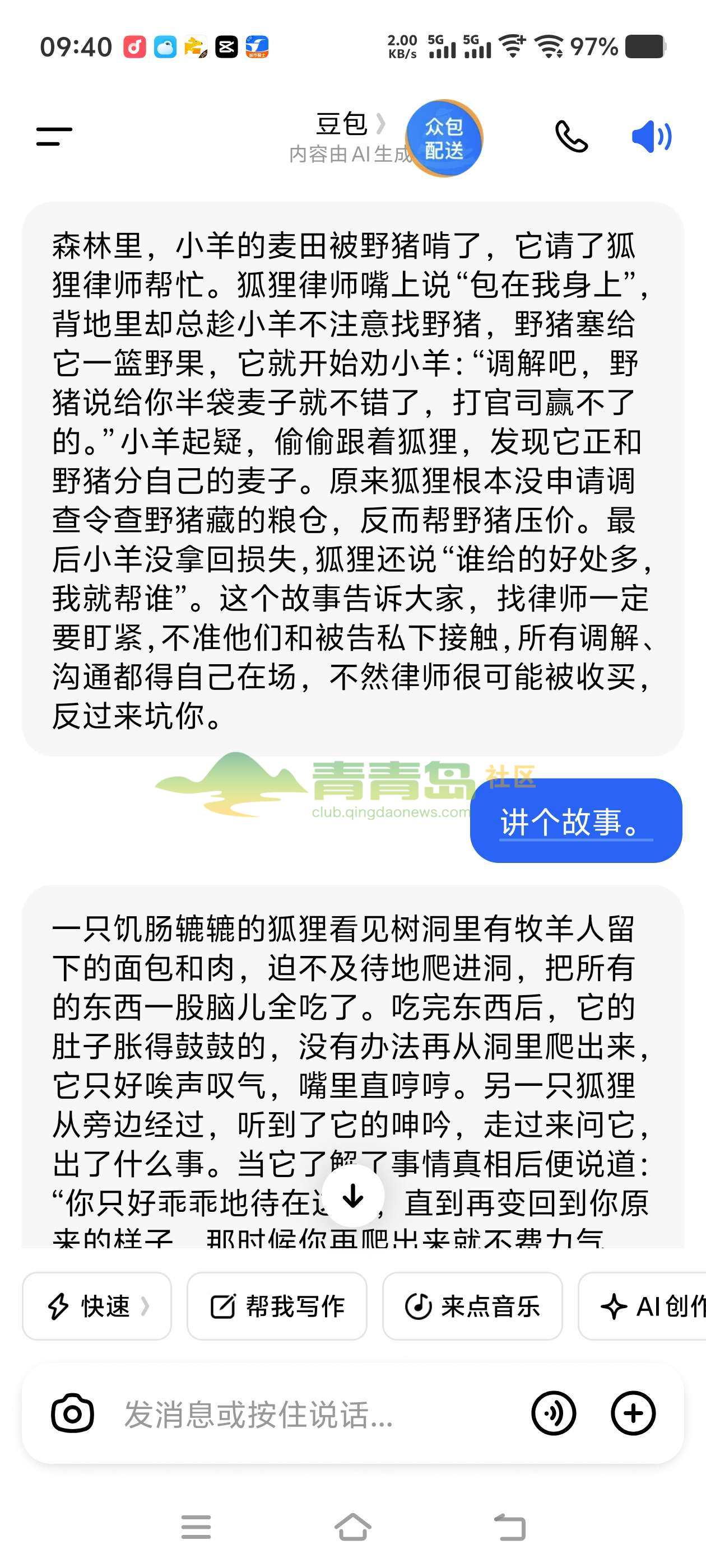
Task: Go back with system back button
Action: click(510, 1527)
